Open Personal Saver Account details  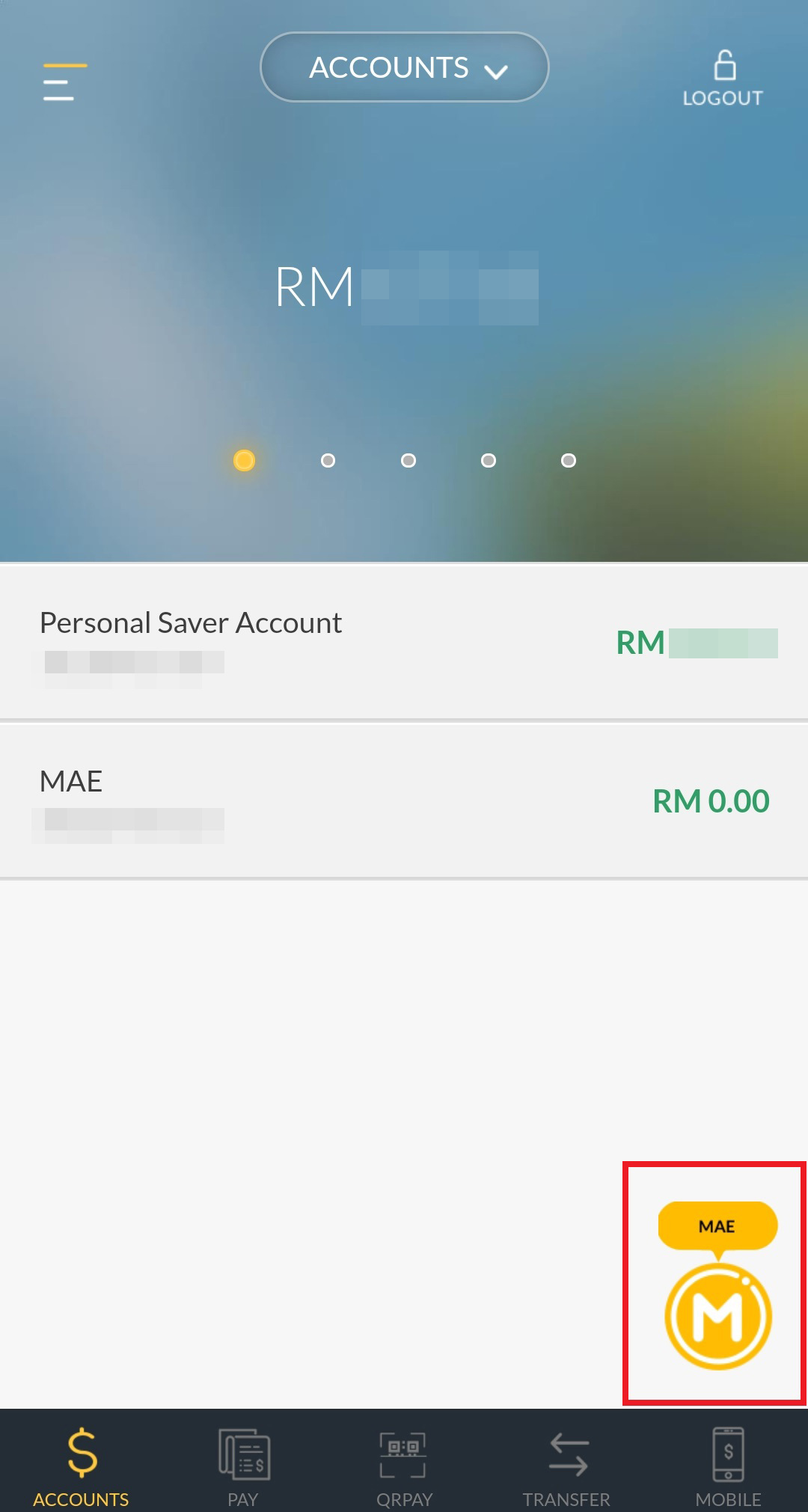404,643
